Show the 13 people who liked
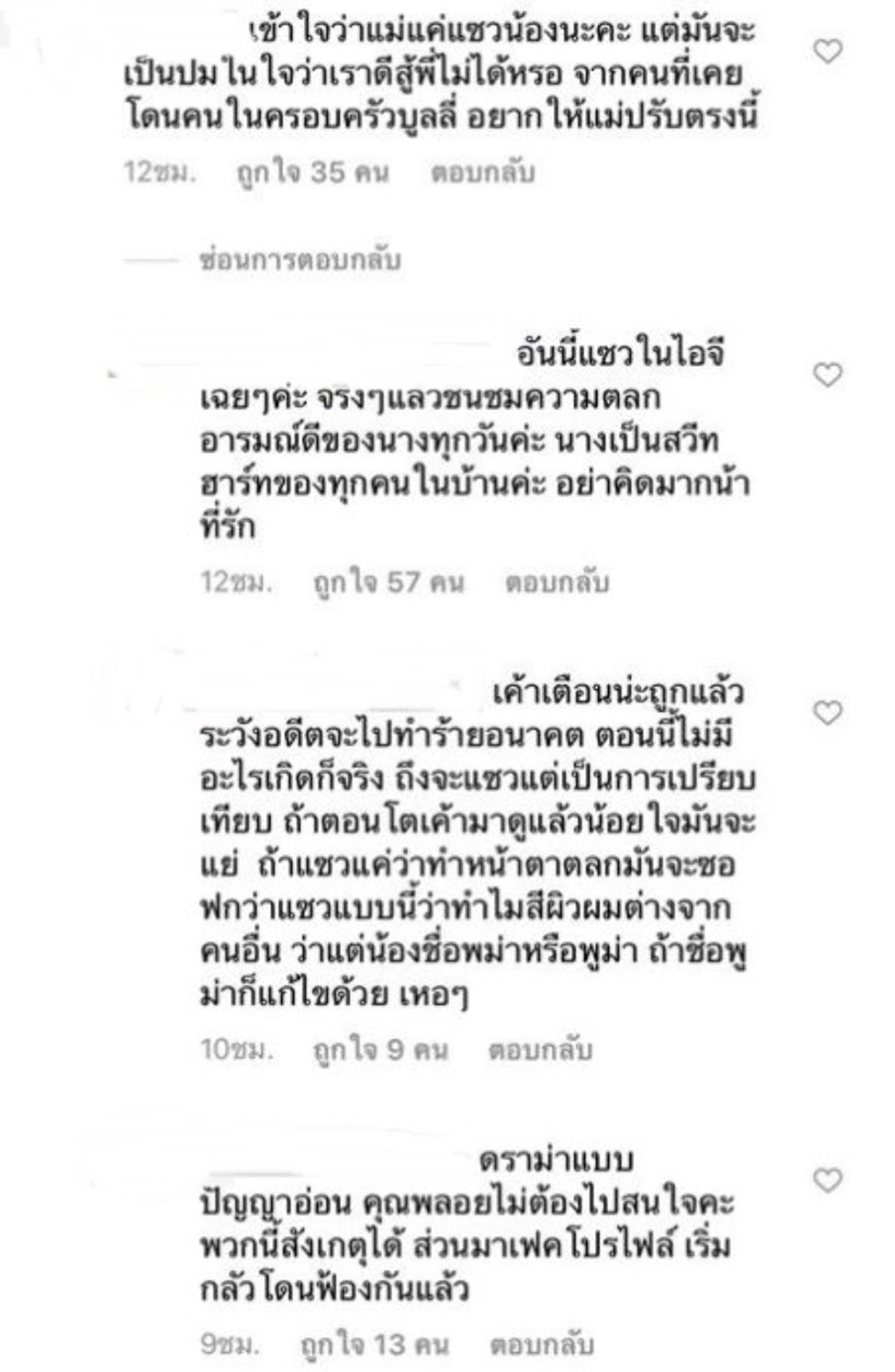The width and height of the screenshot is (895, 1372). coord(374,1345)
